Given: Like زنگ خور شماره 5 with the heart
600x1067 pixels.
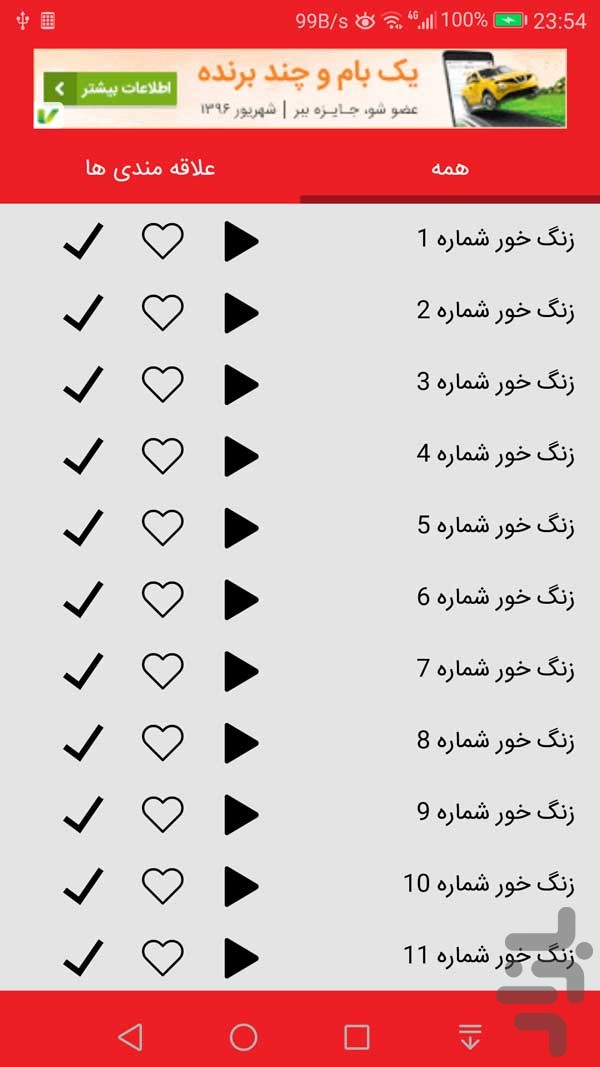Looking at the screenshot, I should tap(163, 527).
